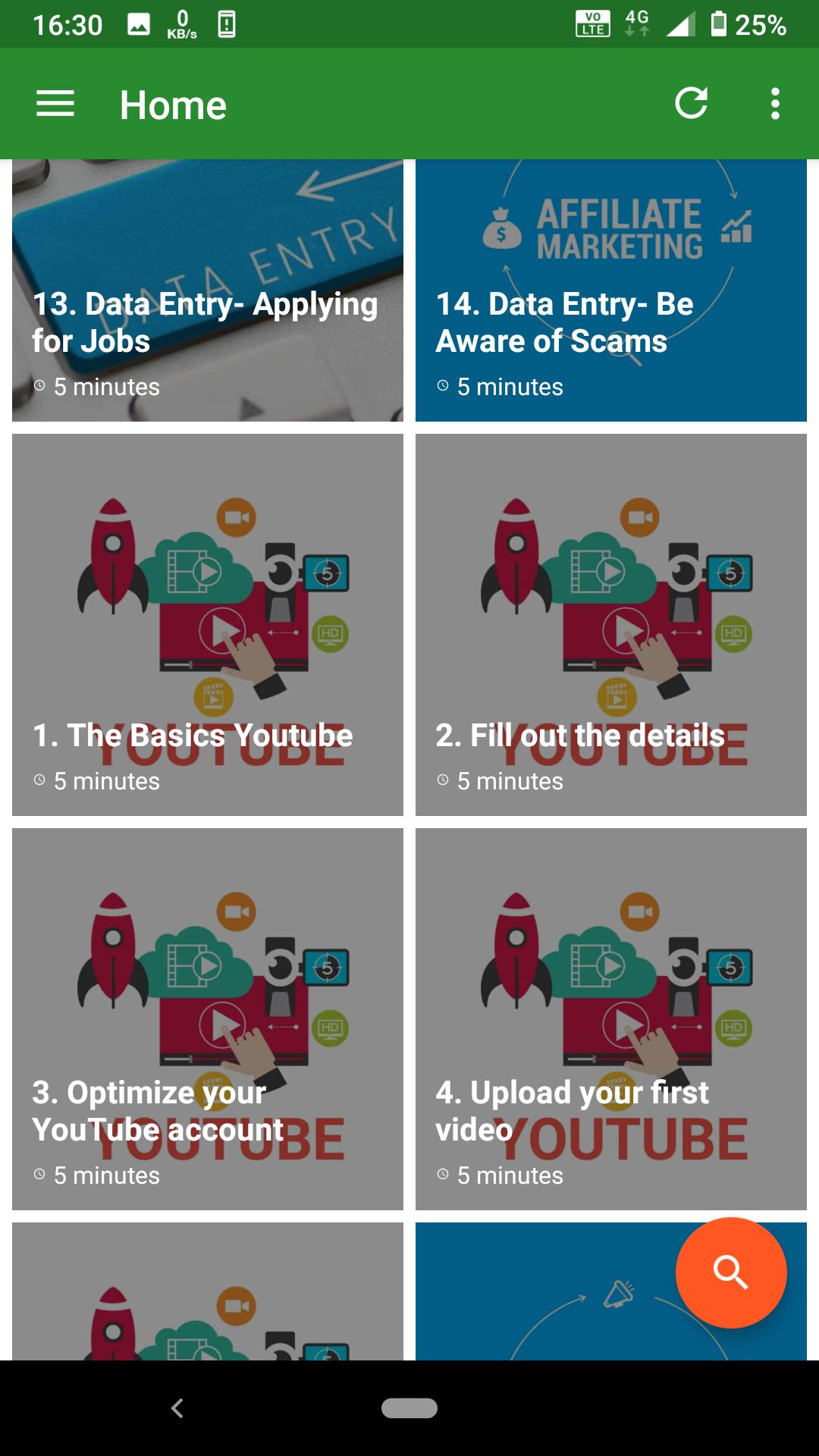View lesson 3 Optimize your YouTube account

207,1018
